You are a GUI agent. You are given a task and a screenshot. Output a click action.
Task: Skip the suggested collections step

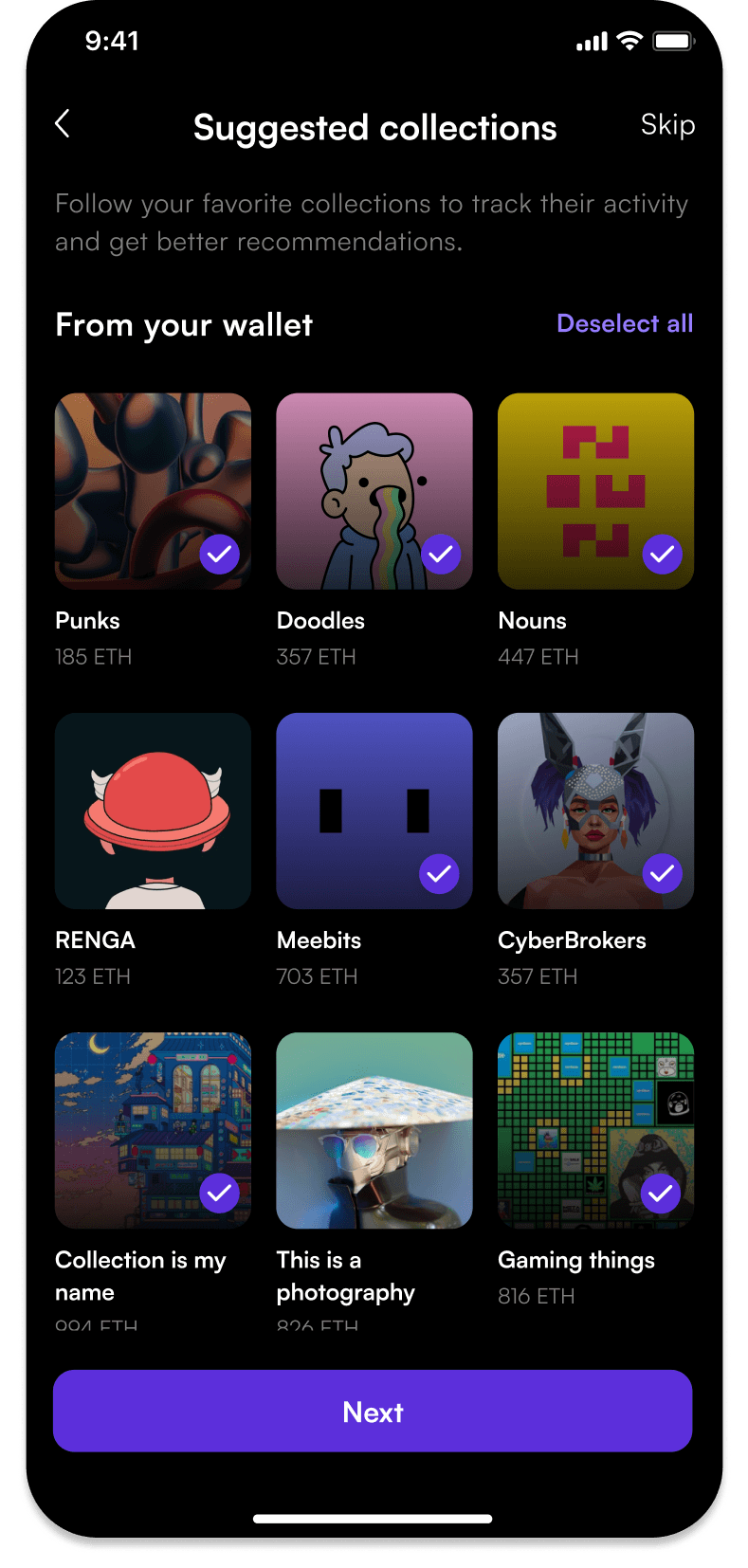tap(667, 125)
